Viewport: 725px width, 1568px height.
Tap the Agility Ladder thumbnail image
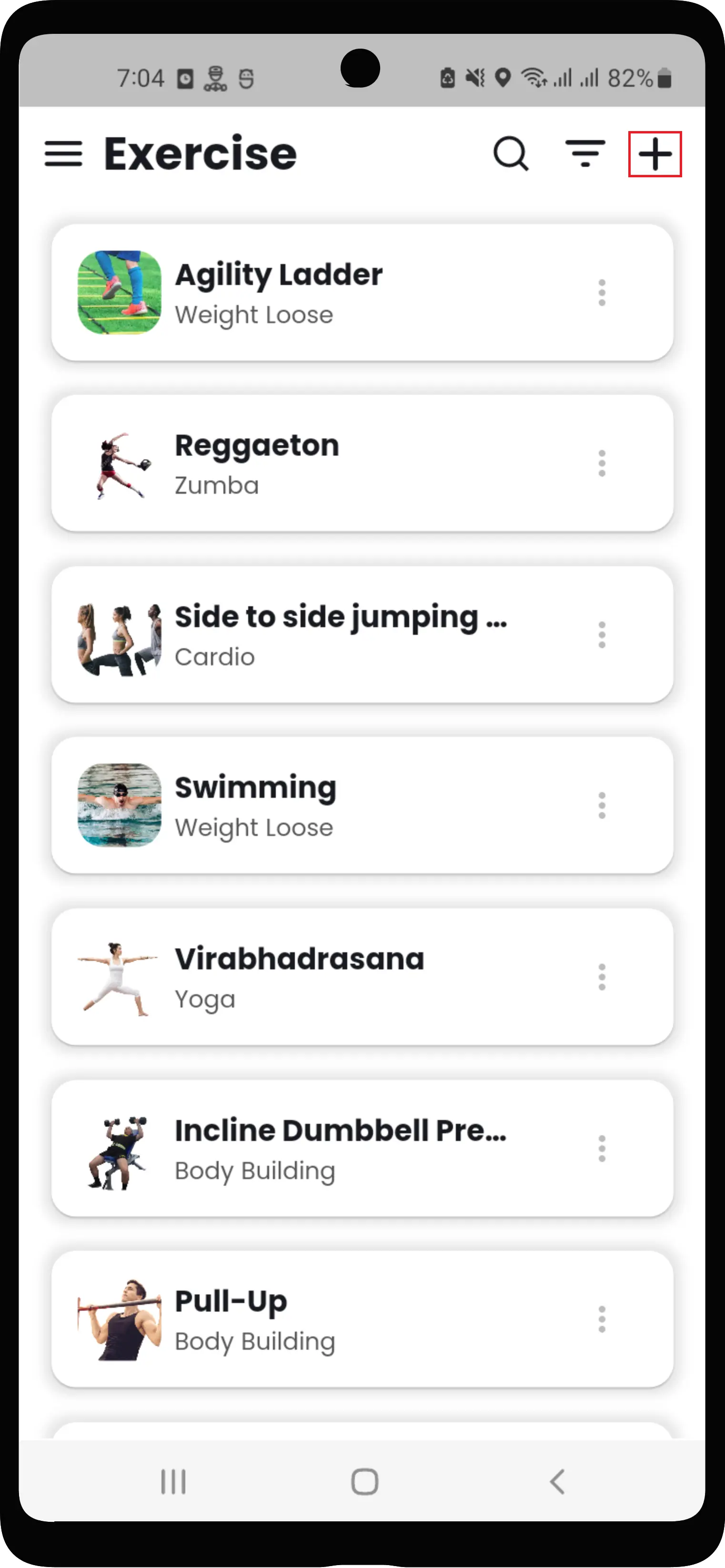tap(120, 294)
